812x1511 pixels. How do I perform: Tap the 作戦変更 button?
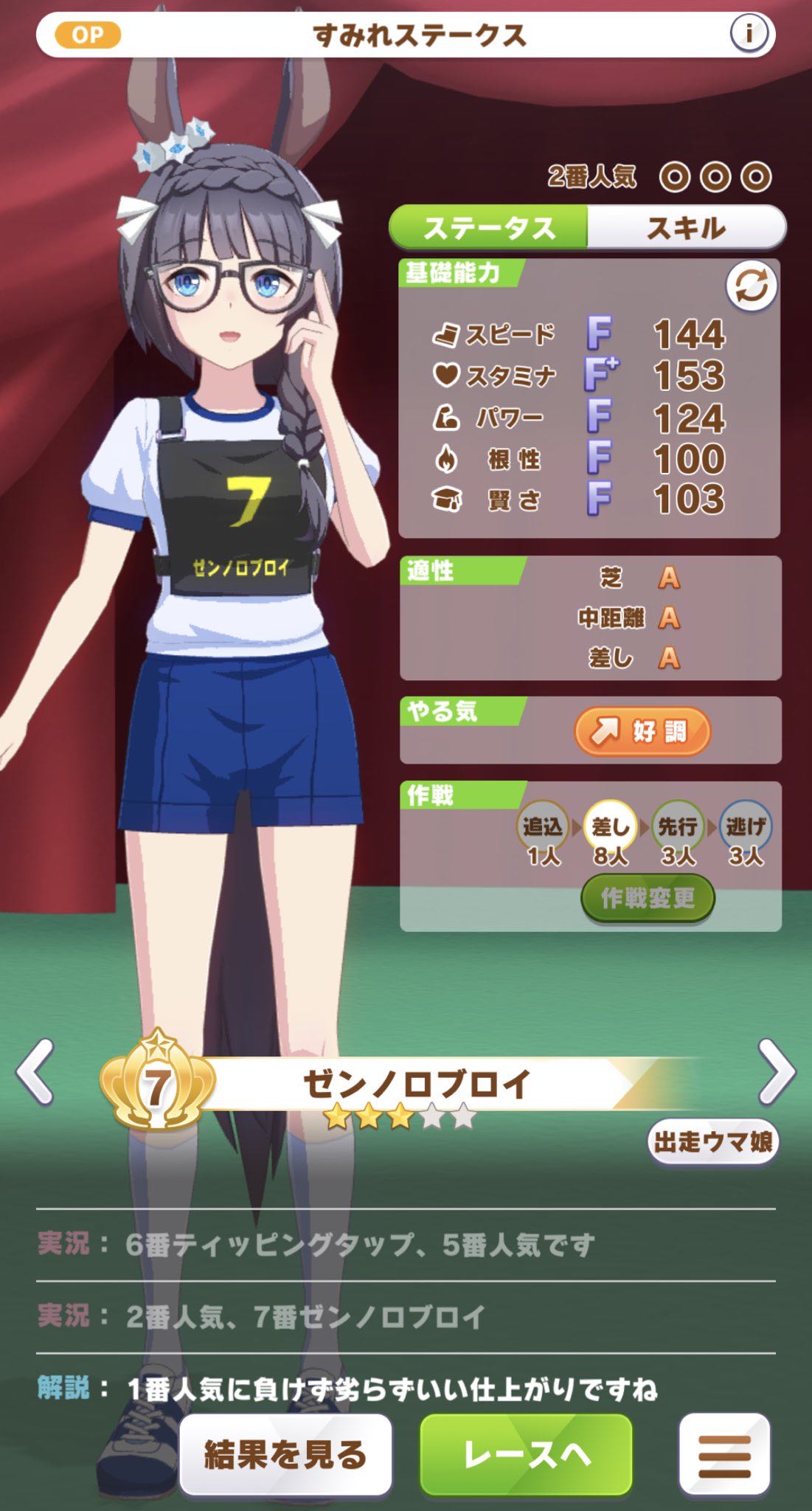pyautogui.click(x=648, y=898)
